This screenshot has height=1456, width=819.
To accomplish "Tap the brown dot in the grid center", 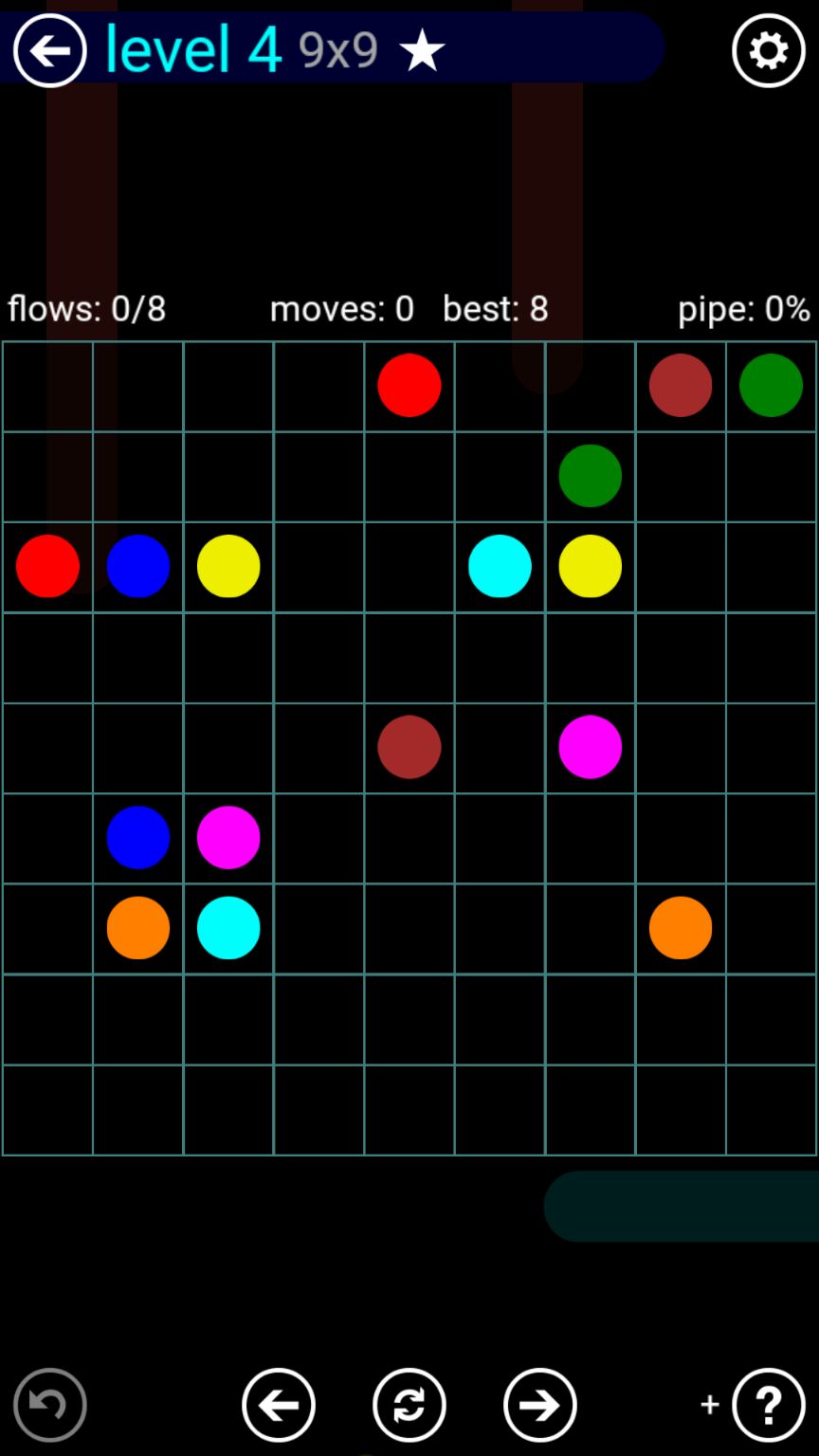I will point(409,747).
